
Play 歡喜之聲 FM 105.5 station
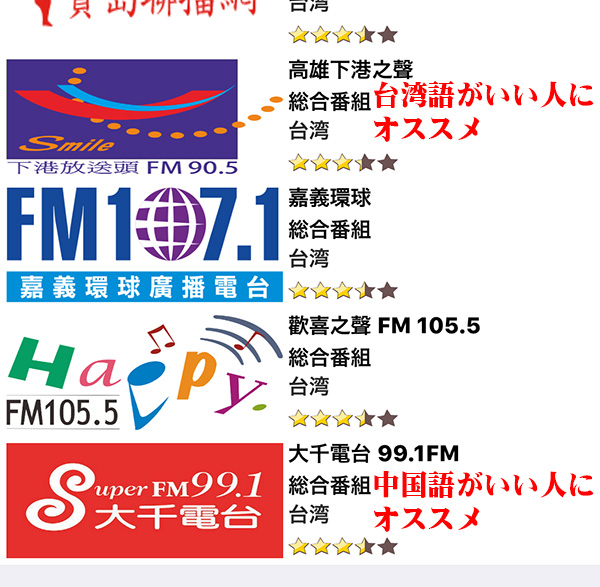384,326
